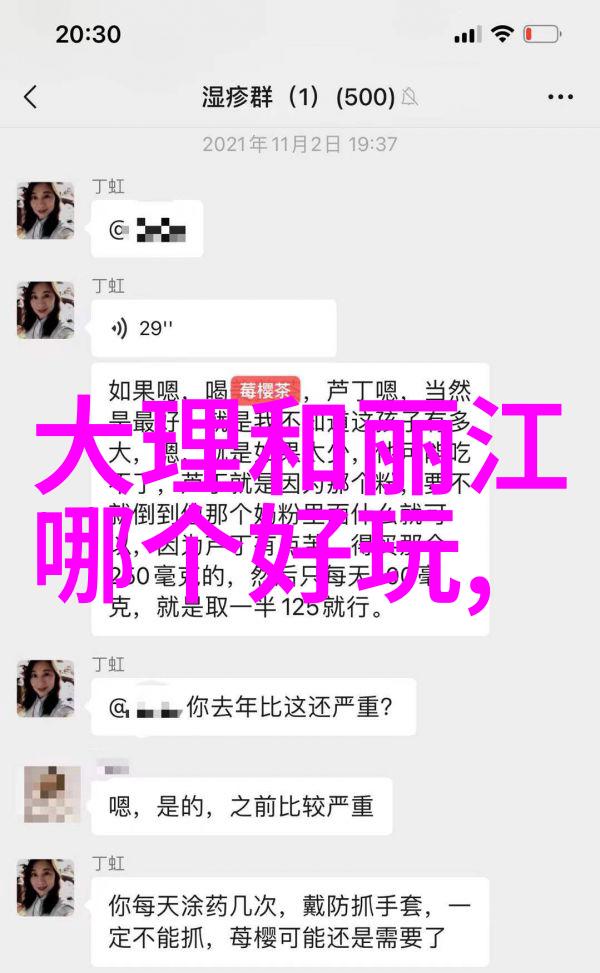
Task: Go back from the 湿疹群 chat
Action: pyautogui.click(x=30, y=97)
